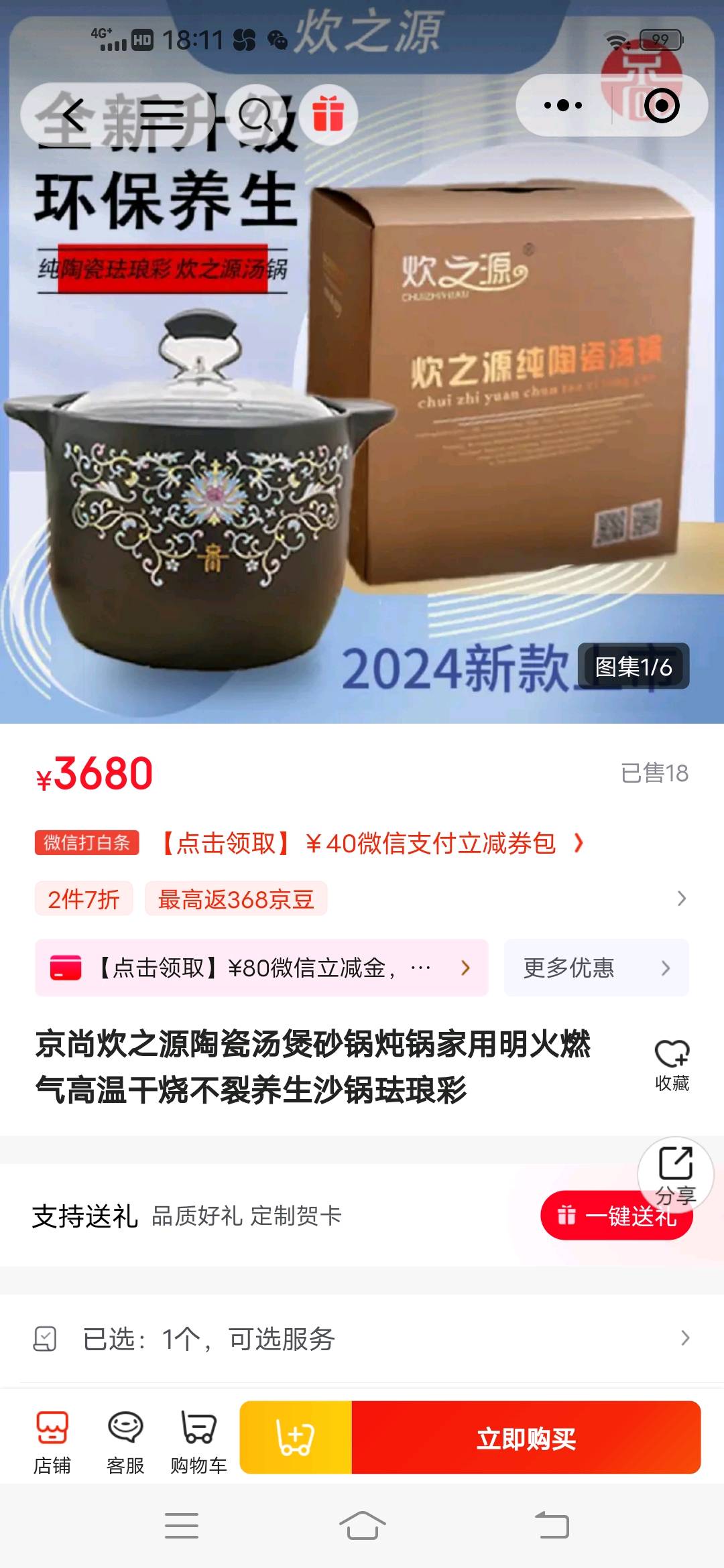The height and width of the screenshot is (1568, 724).
Task: Tap the system home button
Action: [362, 1526]
